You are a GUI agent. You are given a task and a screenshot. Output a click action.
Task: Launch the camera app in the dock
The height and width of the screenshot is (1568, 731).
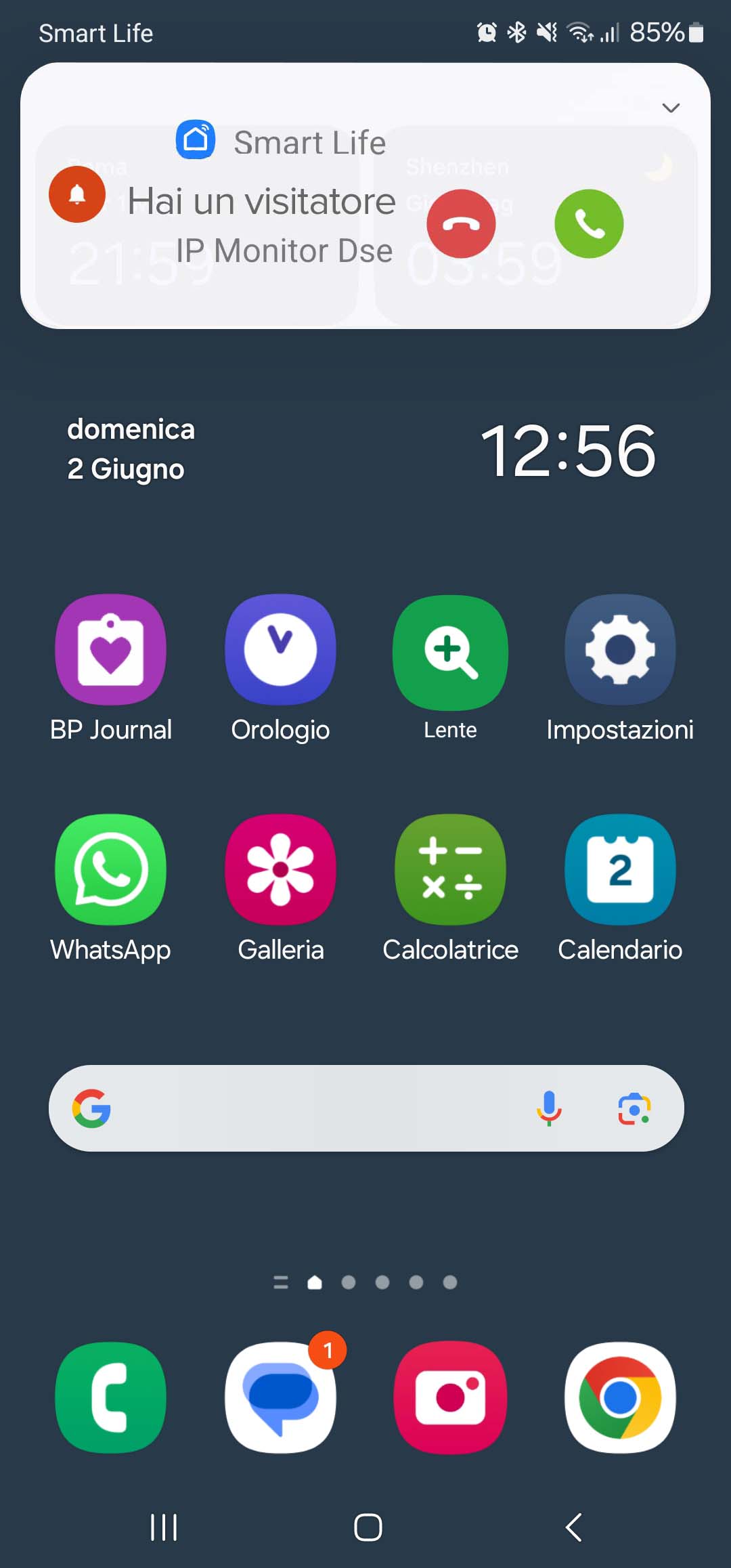450,1397
